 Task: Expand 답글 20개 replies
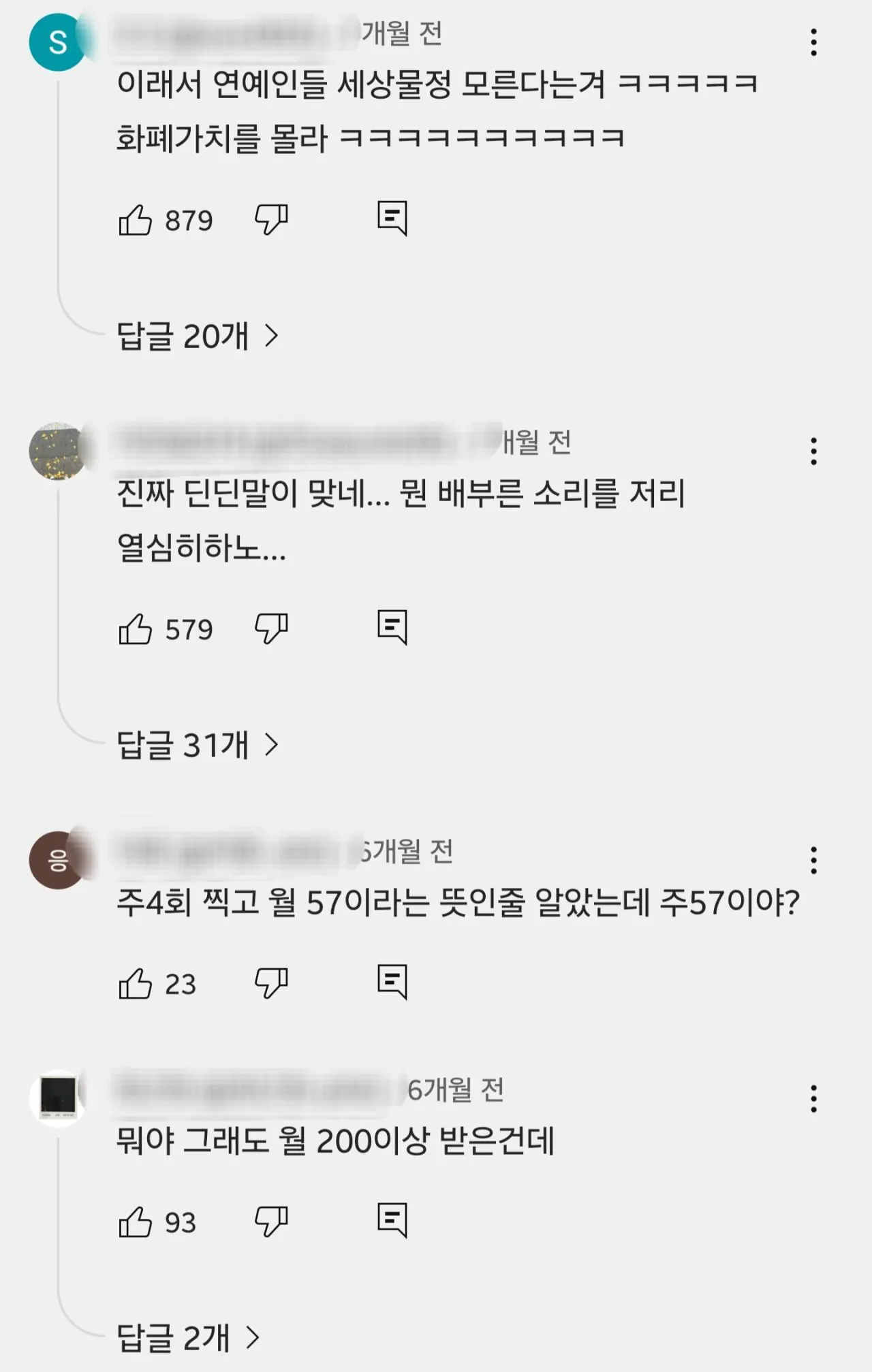click(198, 336)
